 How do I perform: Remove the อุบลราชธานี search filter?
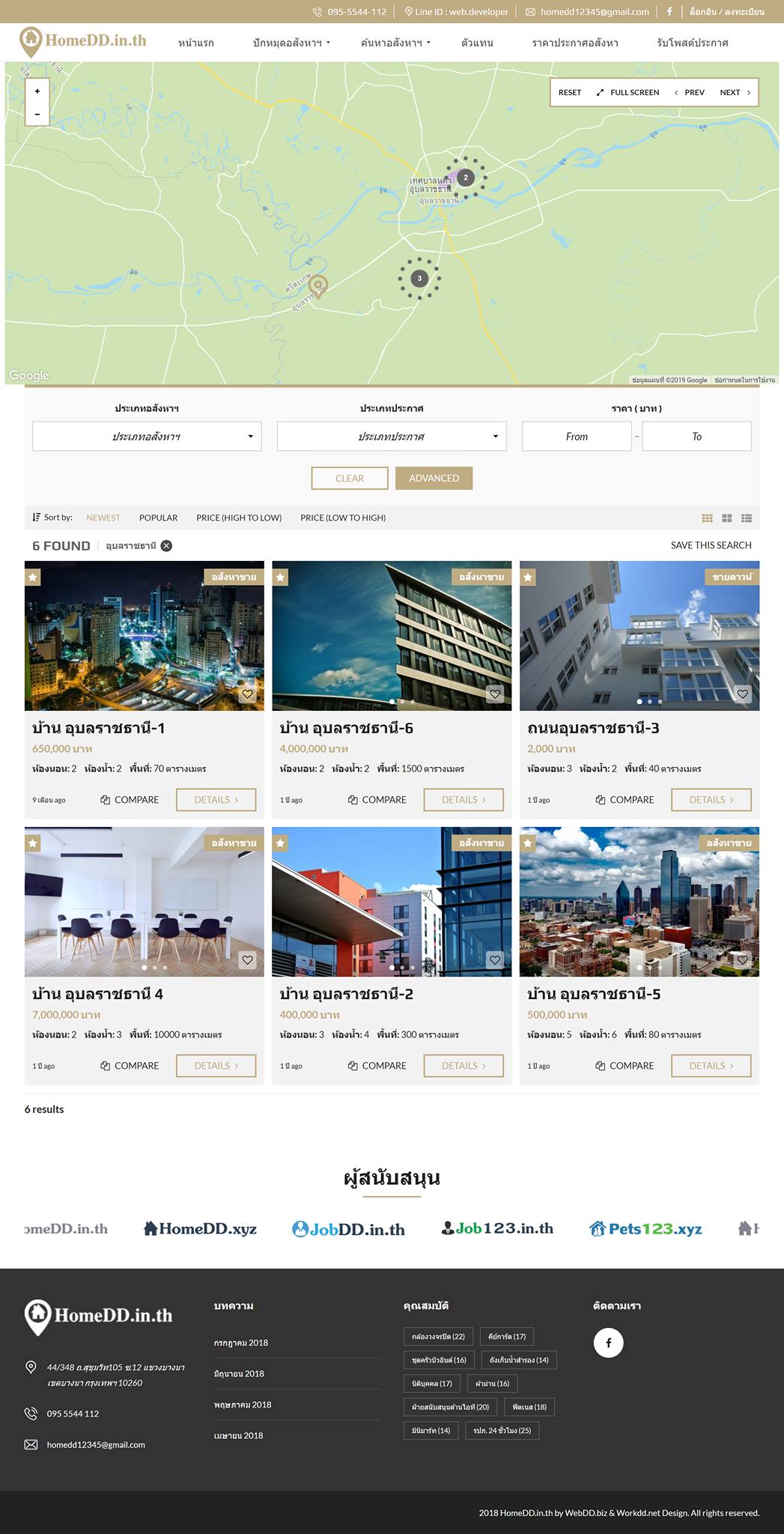[x=166, y=546]
